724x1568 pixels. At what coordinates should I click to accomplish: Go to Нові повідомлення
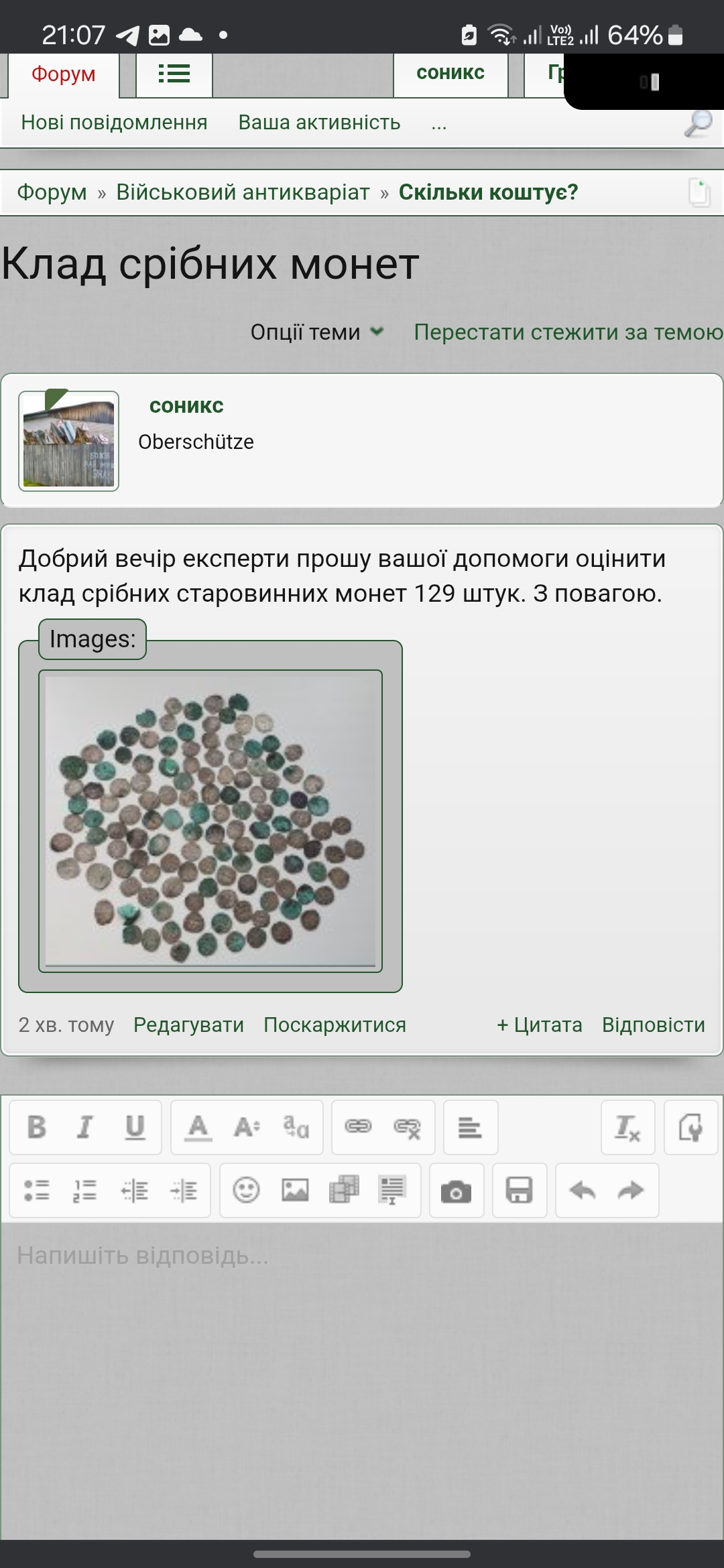[114, 123]
